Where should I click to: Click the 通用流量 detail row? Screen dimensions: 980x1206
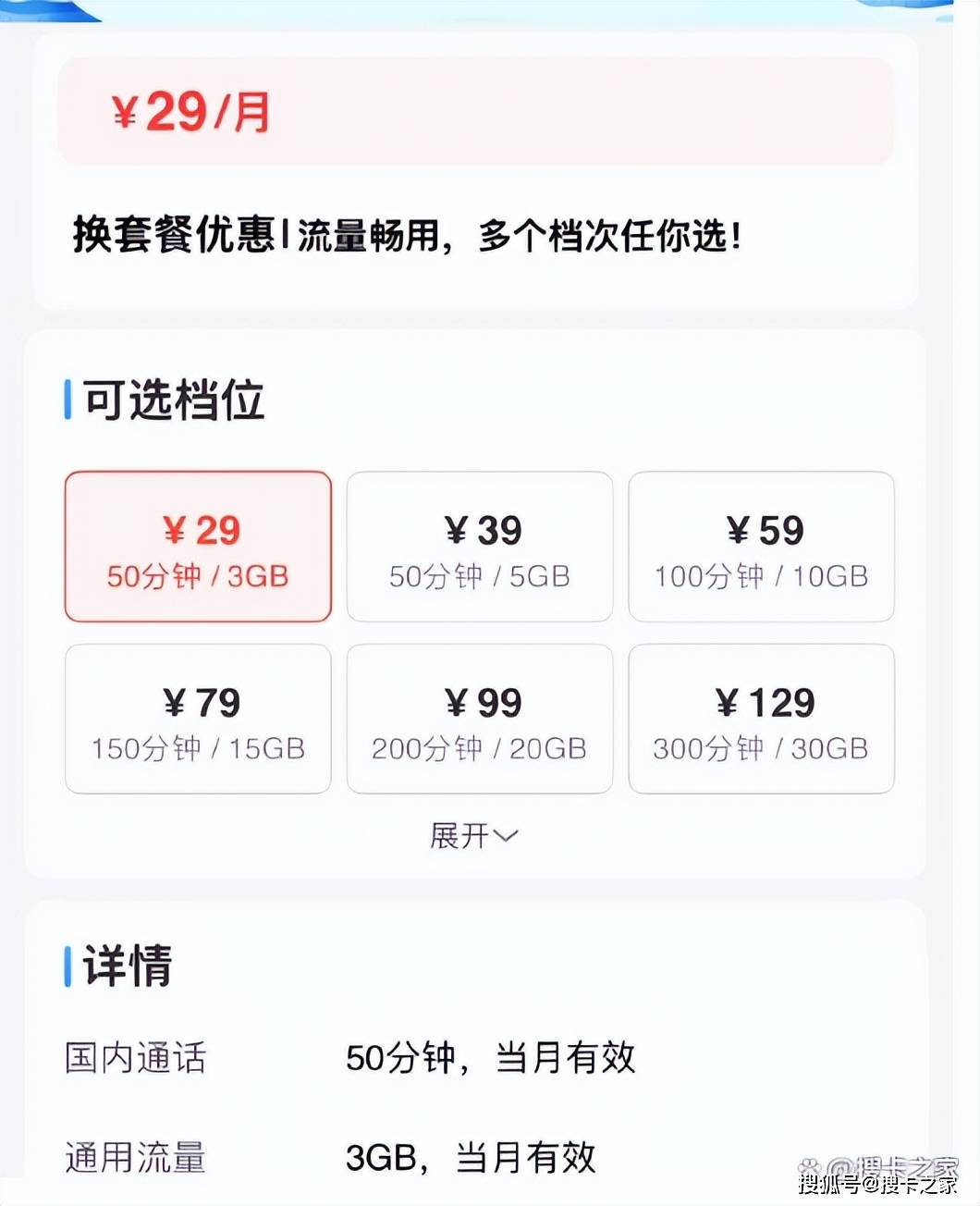pyautogui.click(x=136, y=1157)
